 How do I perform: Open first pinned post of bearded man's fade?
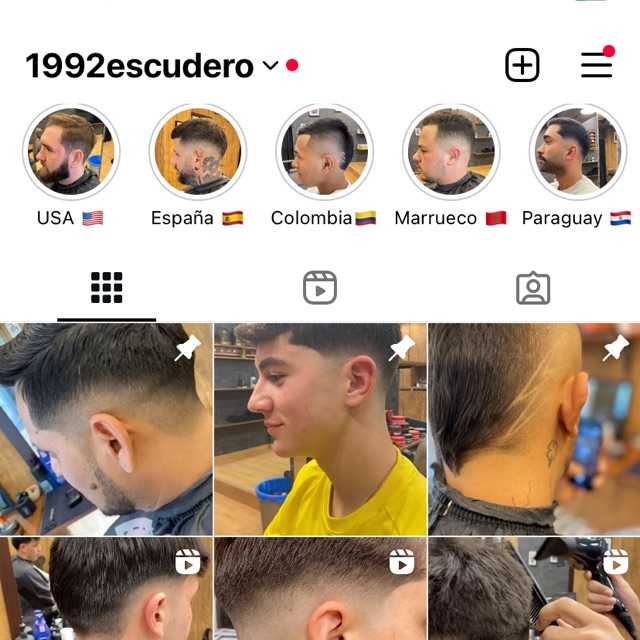click(x=106, y=428)
